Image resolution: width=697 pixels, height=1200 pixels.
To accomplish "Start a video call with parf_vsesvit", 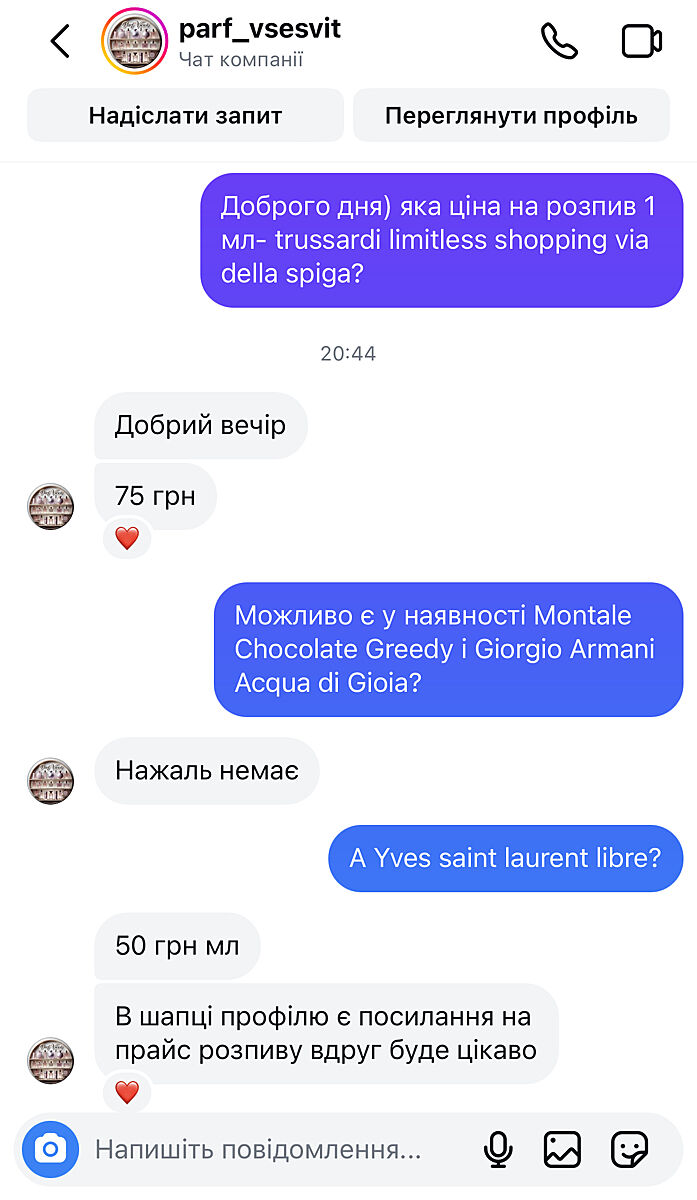I will point(641,42).
